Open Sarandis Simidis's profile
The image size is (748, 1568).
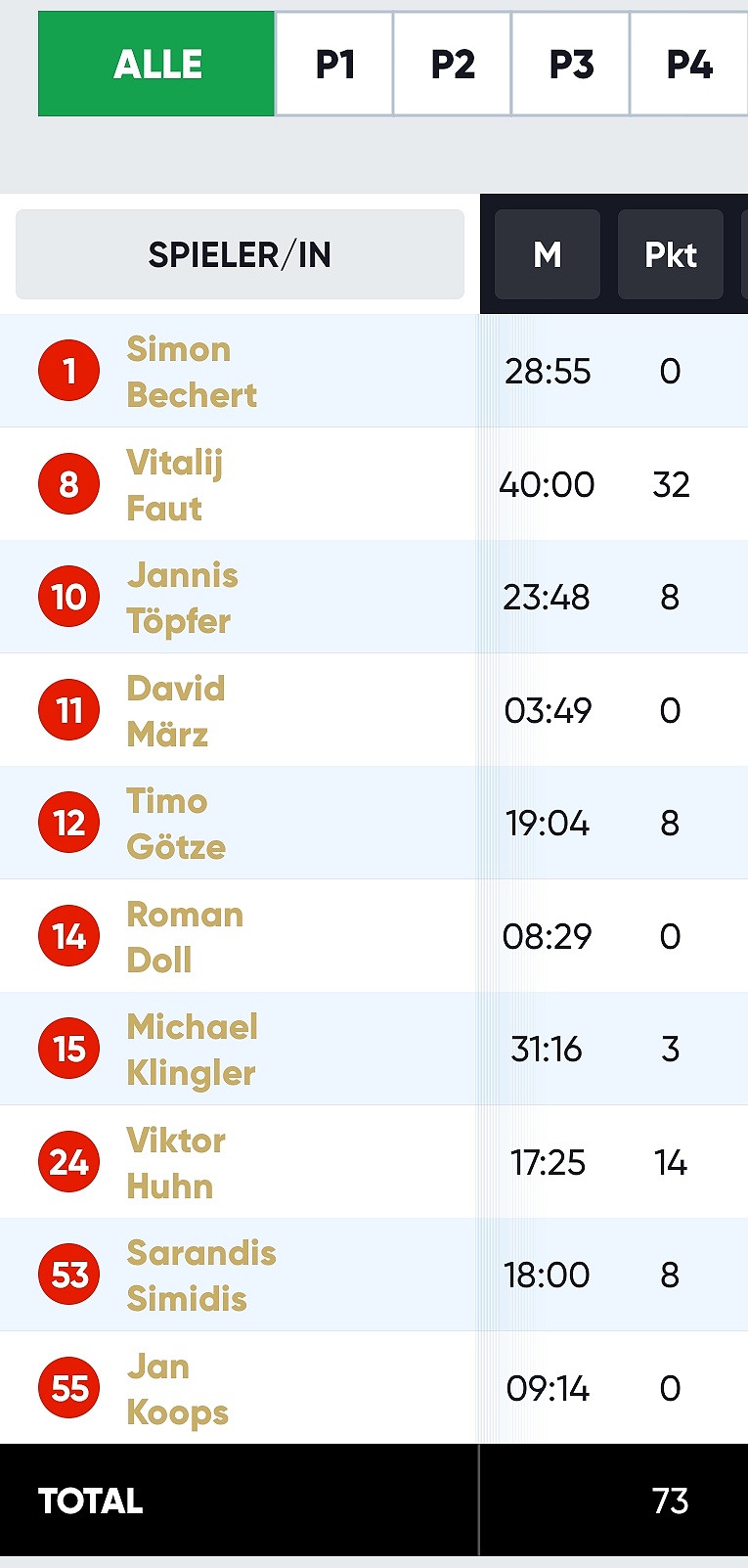(201, 1276)
